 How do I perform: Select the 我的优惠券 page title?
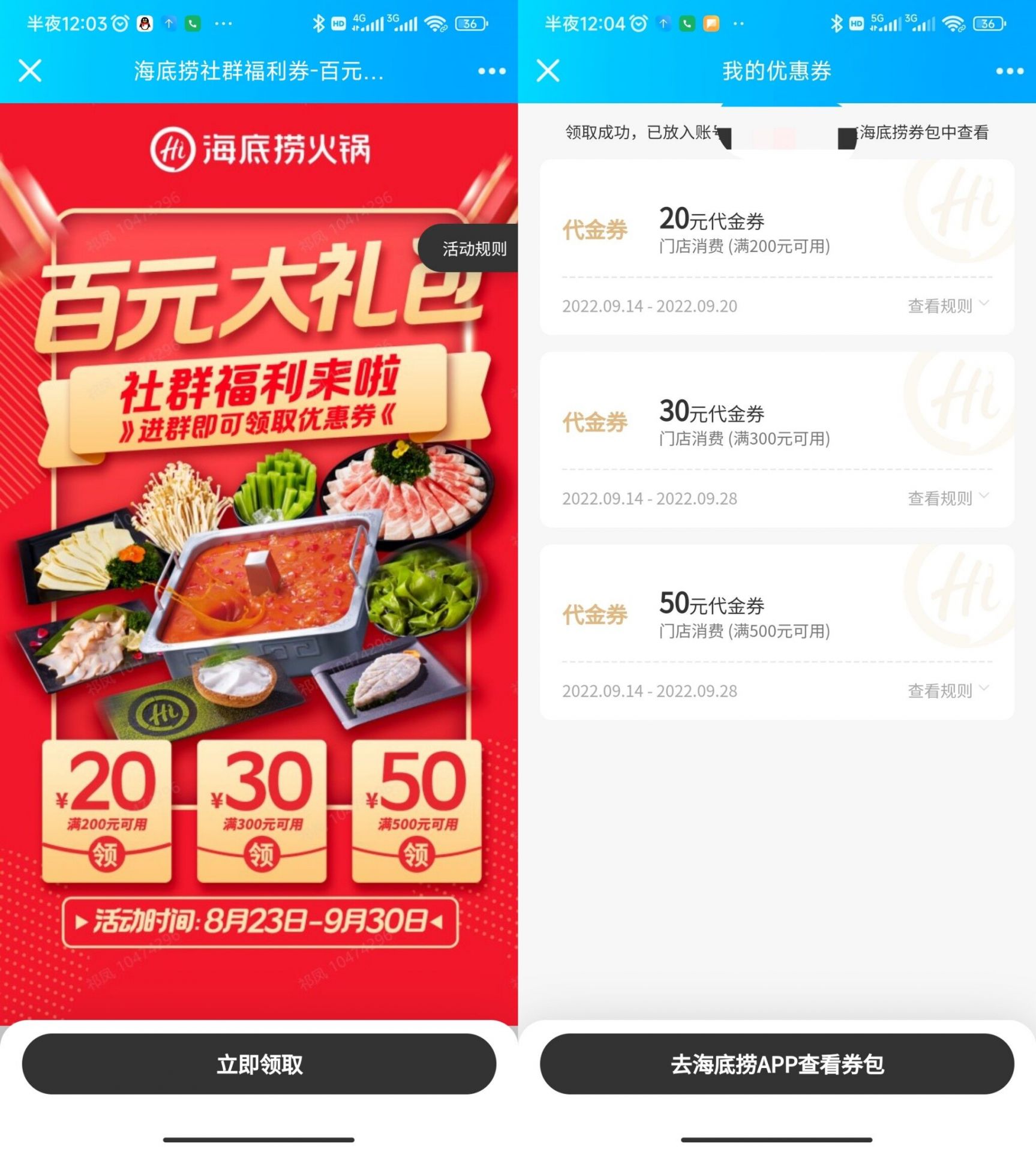777,71
